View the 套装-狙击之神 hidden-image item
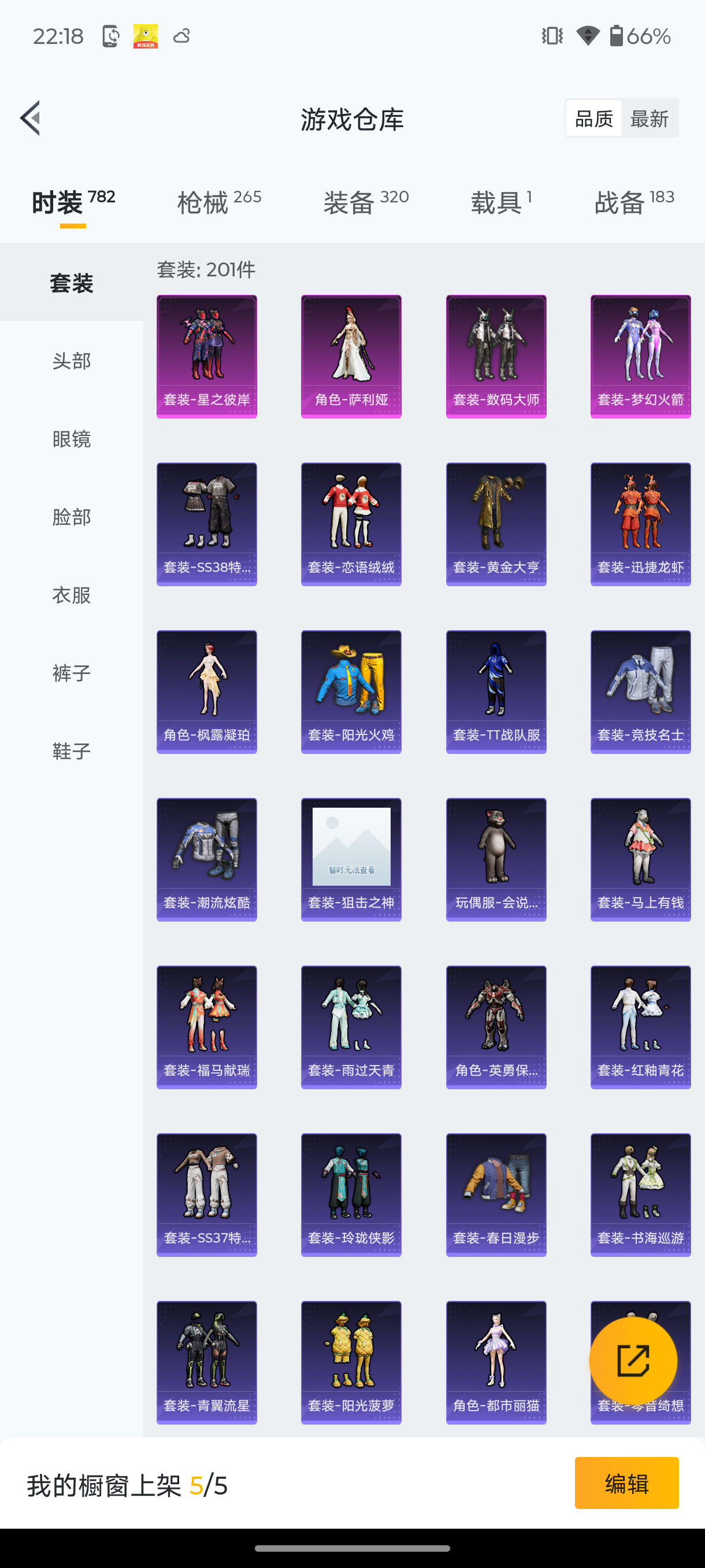 351,858
